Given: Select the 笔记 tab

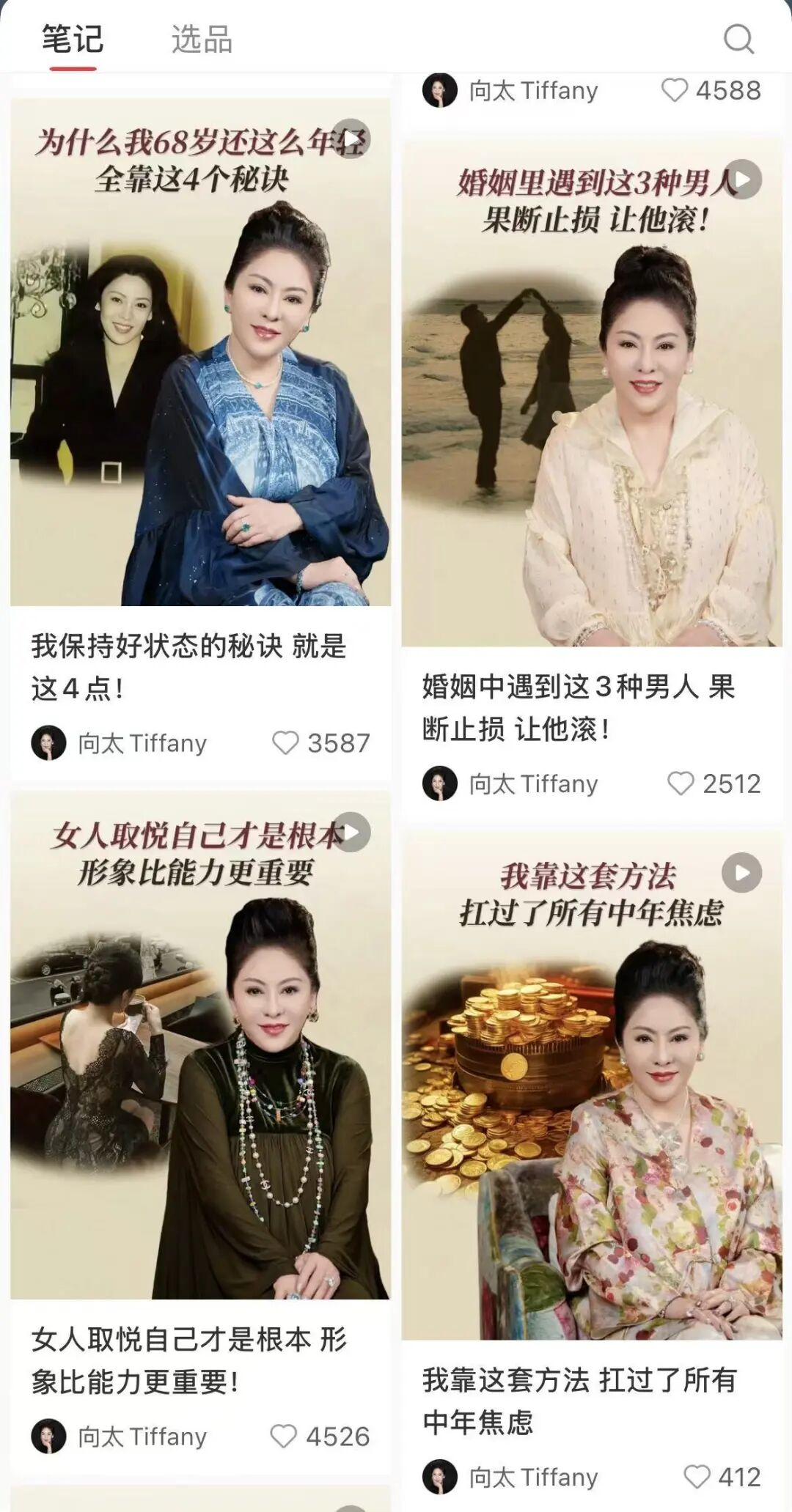Looking at the screenshot, I should tap(72, 39).
